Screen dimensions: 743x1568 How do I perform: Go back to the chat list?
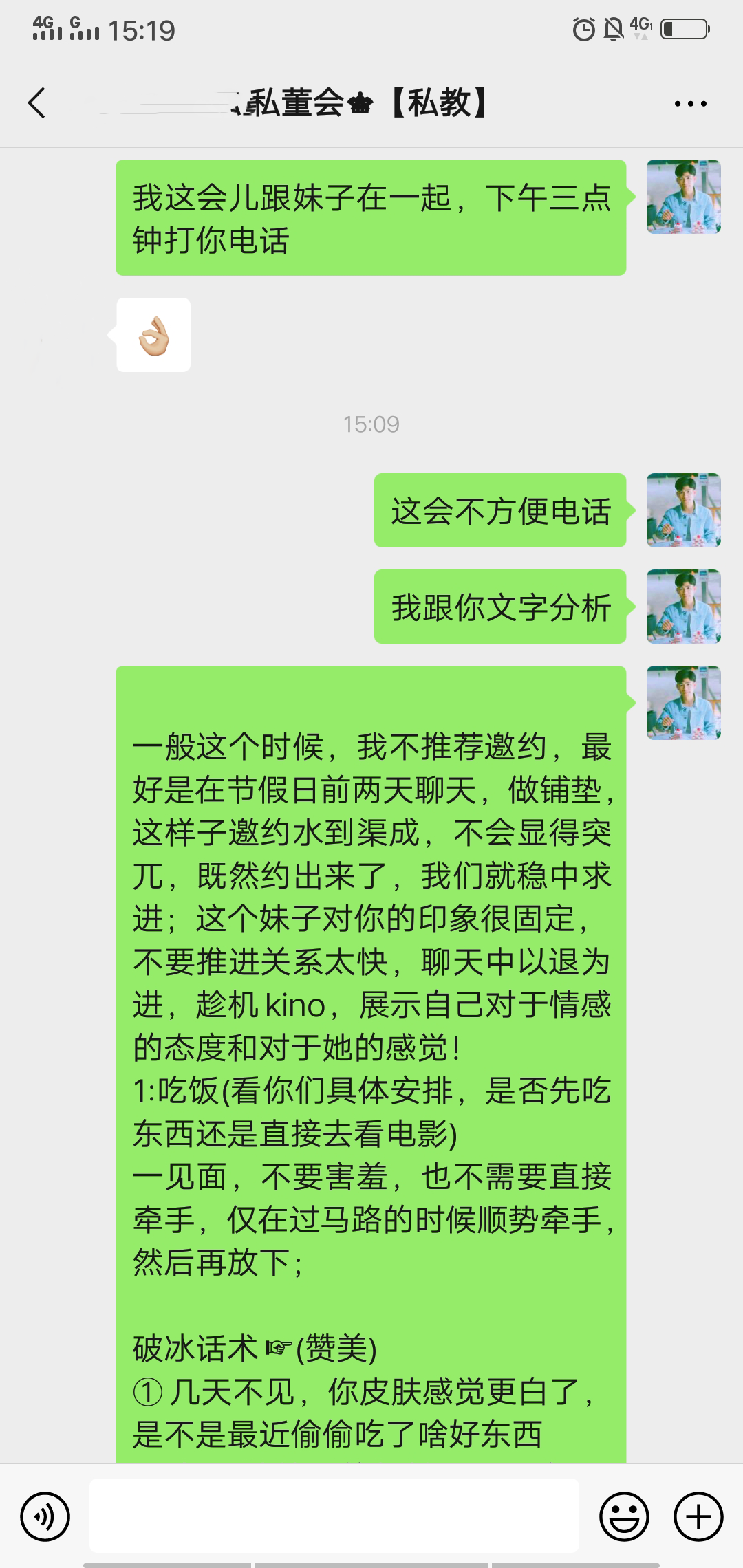click(37, 103)
